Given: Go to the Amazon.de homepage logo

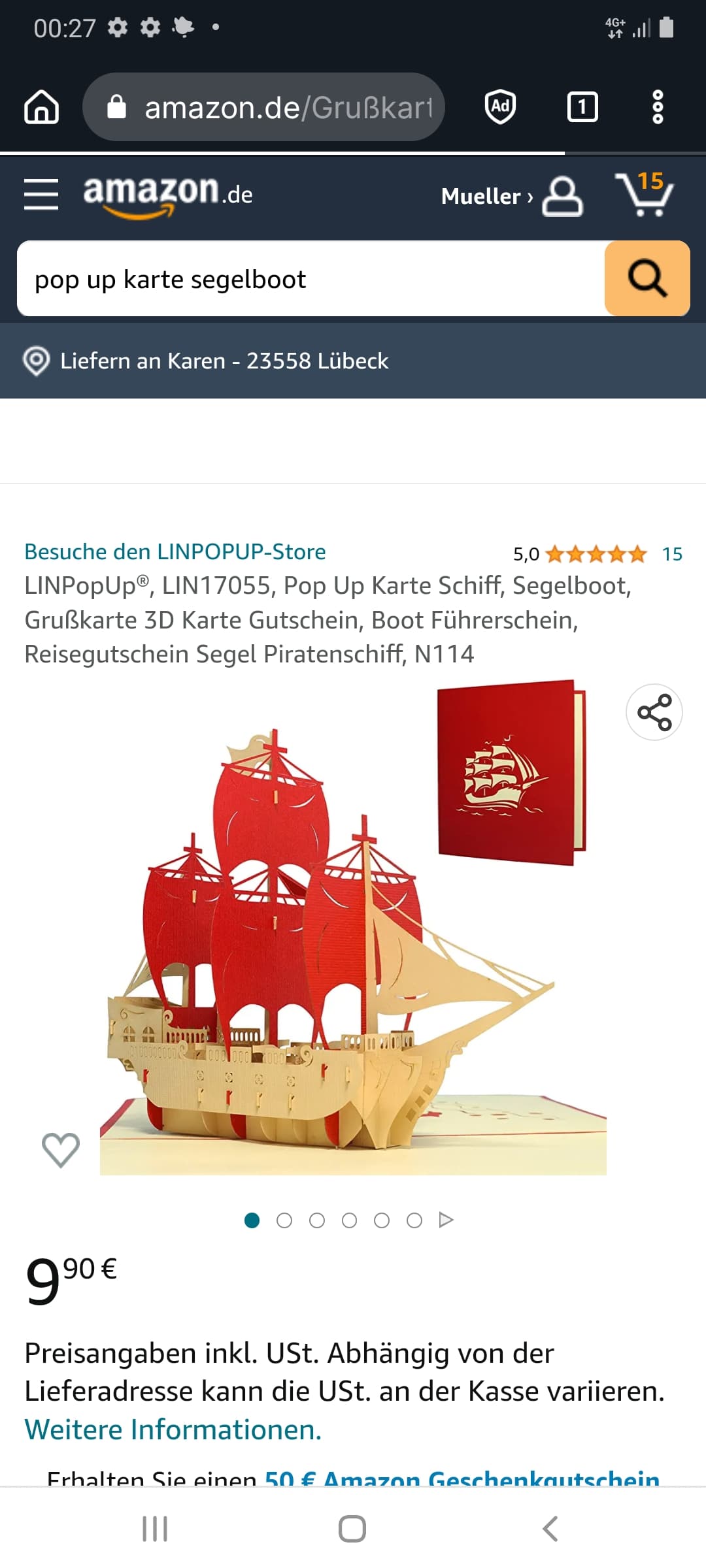Looking at the screenshot, I should [x=167, y=195].
